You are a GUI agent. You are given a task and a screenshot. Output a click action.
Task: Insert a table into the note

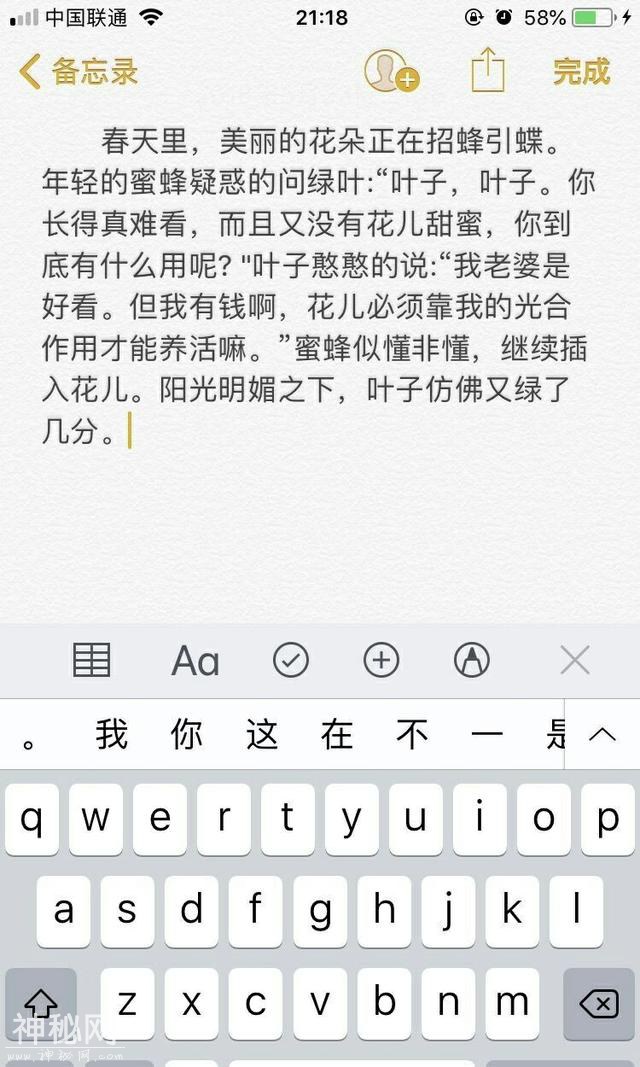tap(92, 660)
